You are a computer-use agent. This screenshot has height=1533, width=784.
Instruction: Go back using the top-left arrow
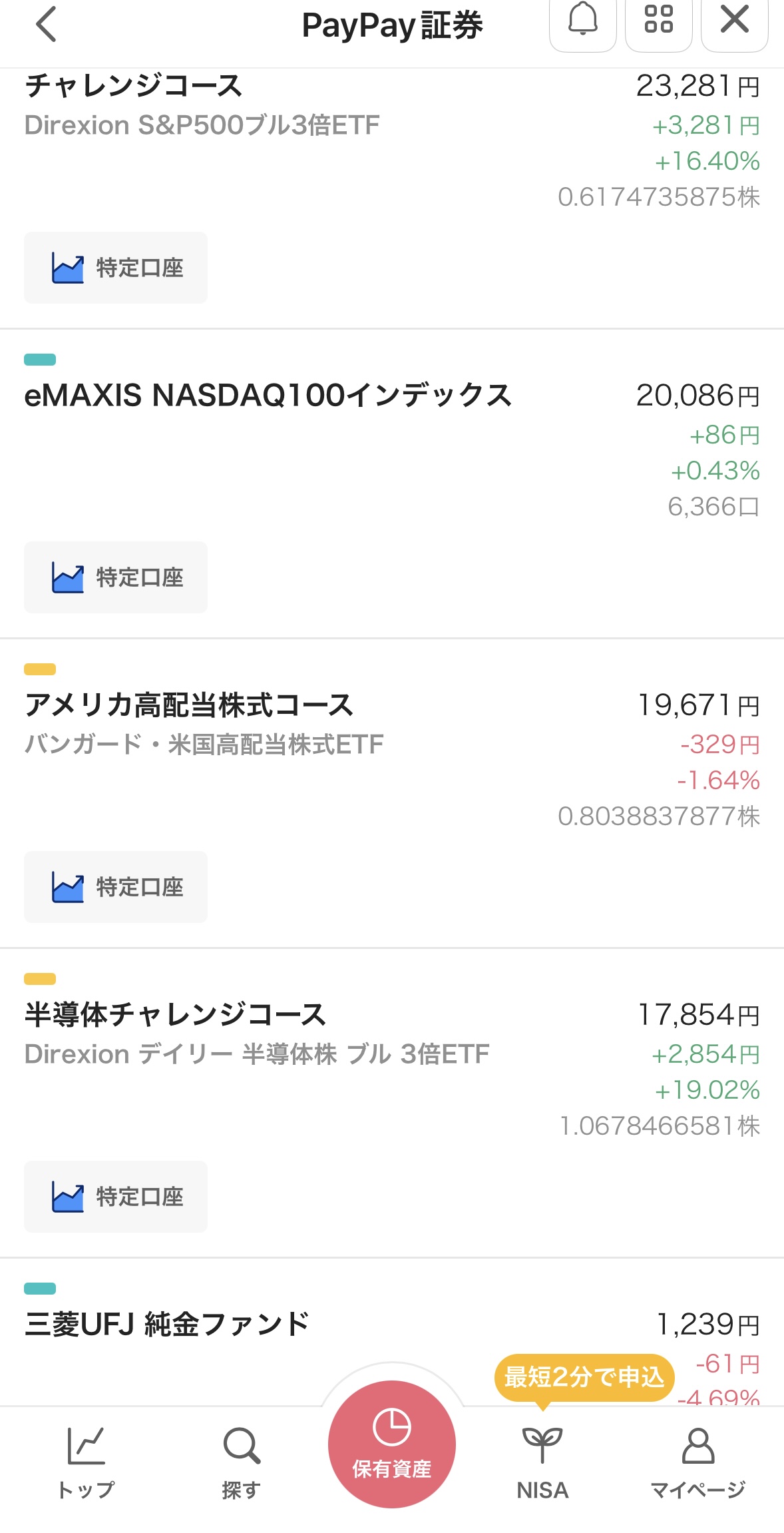[46, 25]
